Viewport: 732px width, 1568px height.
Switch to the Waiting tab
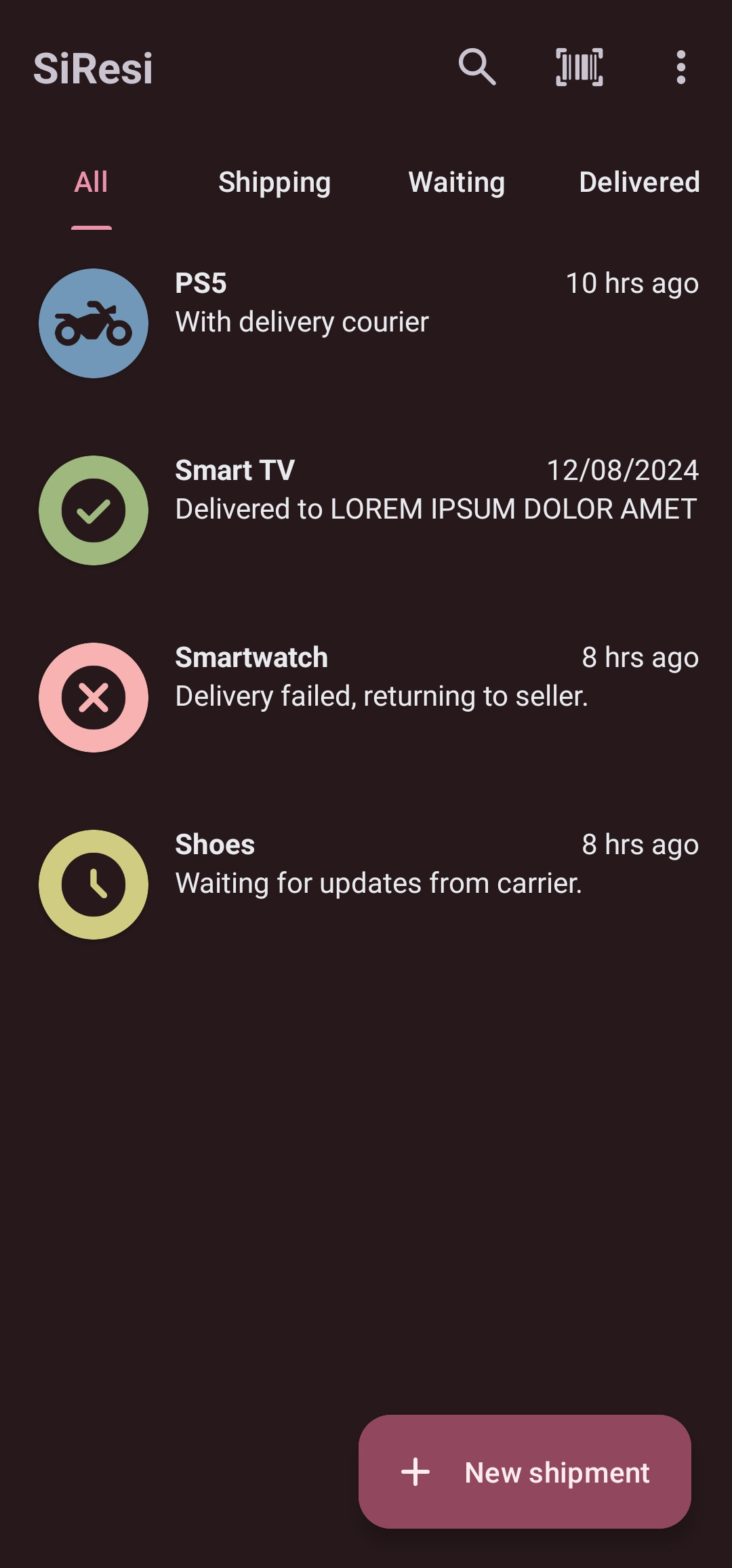[x=457, y=182]
